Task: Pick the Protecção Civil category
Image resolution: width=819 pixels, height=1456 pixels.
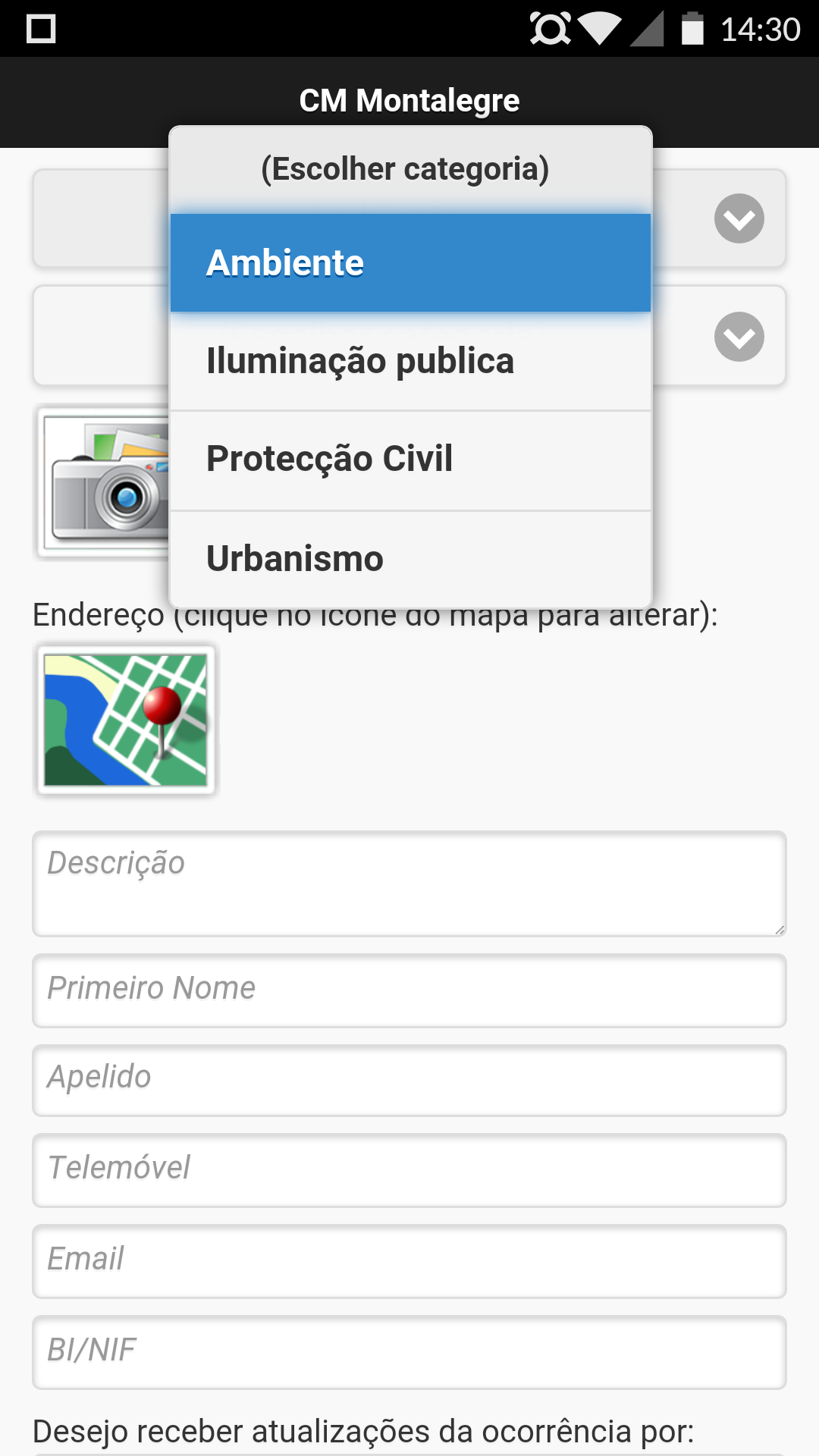Action: pyautogui.click(x=409, y=460)
